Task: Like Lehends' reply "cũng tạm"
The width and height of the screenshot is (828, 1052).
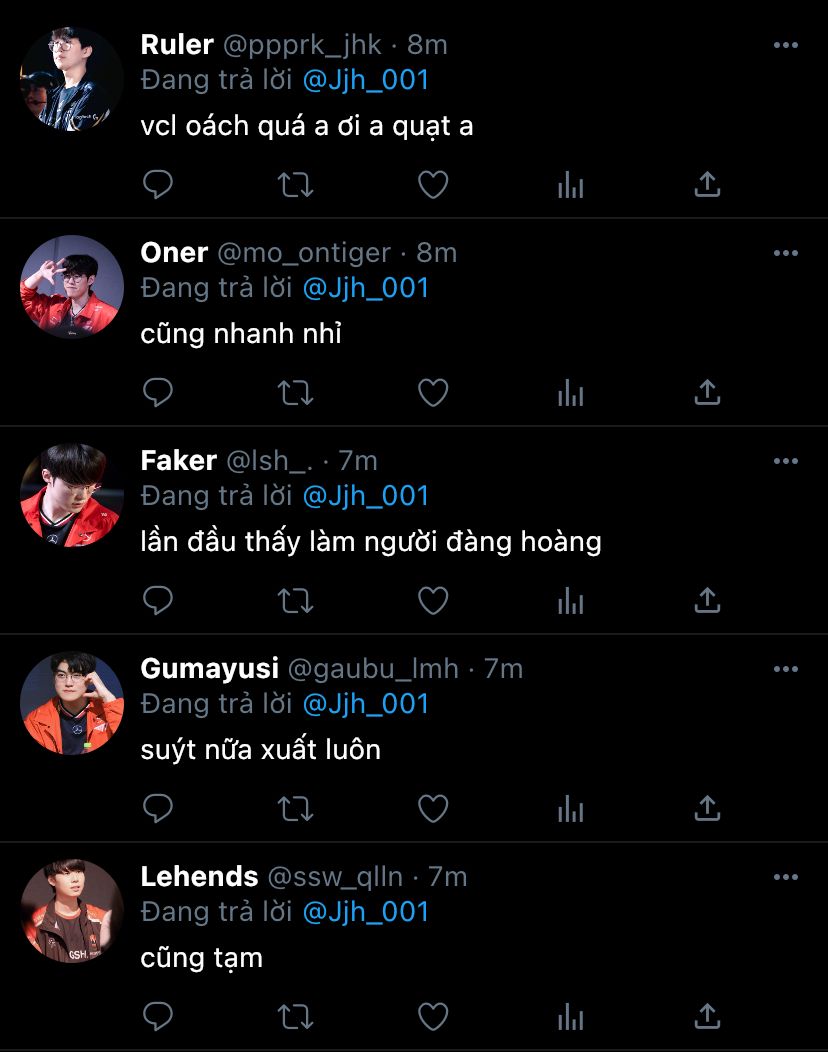Action: click(432, 1017)
